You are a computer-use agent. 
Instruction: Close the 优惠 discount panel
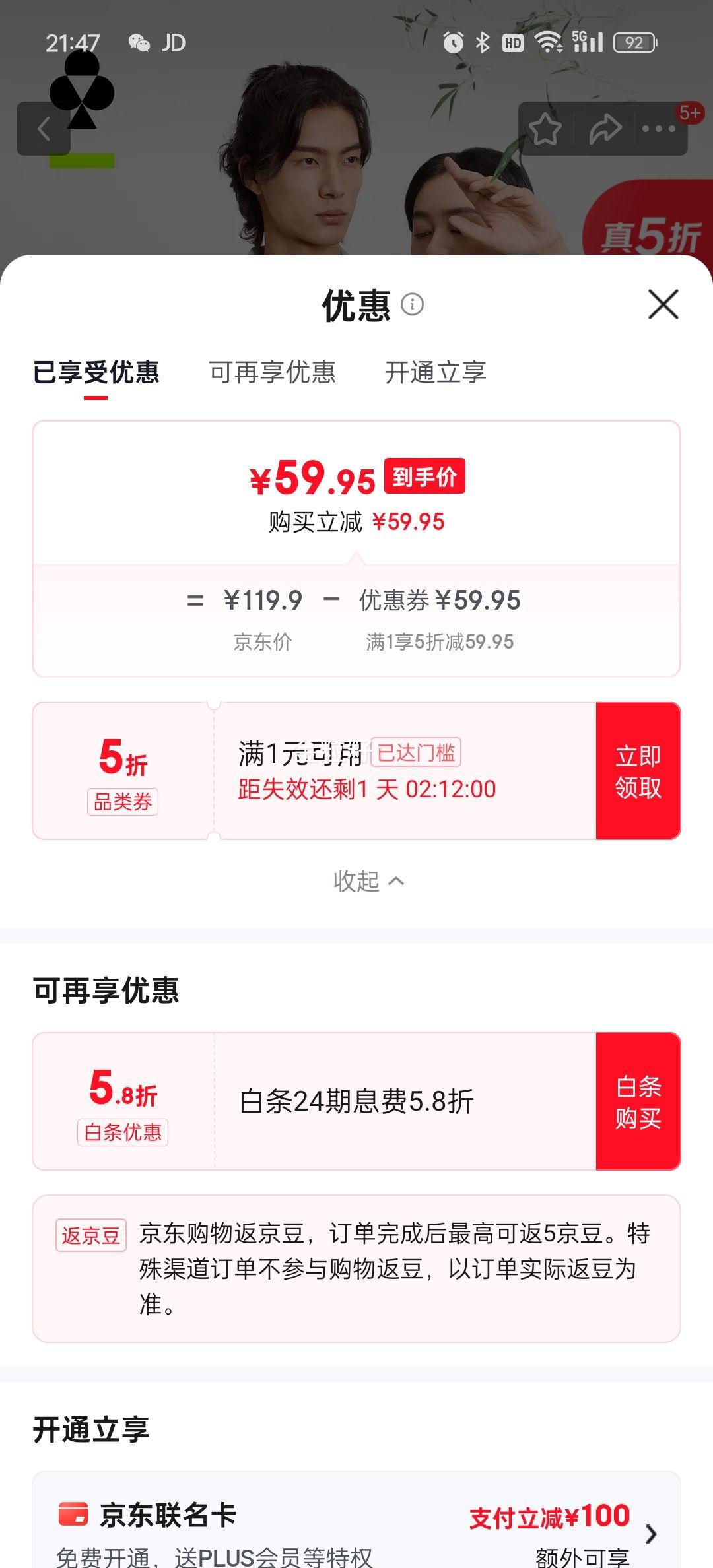tap(663, 305)
